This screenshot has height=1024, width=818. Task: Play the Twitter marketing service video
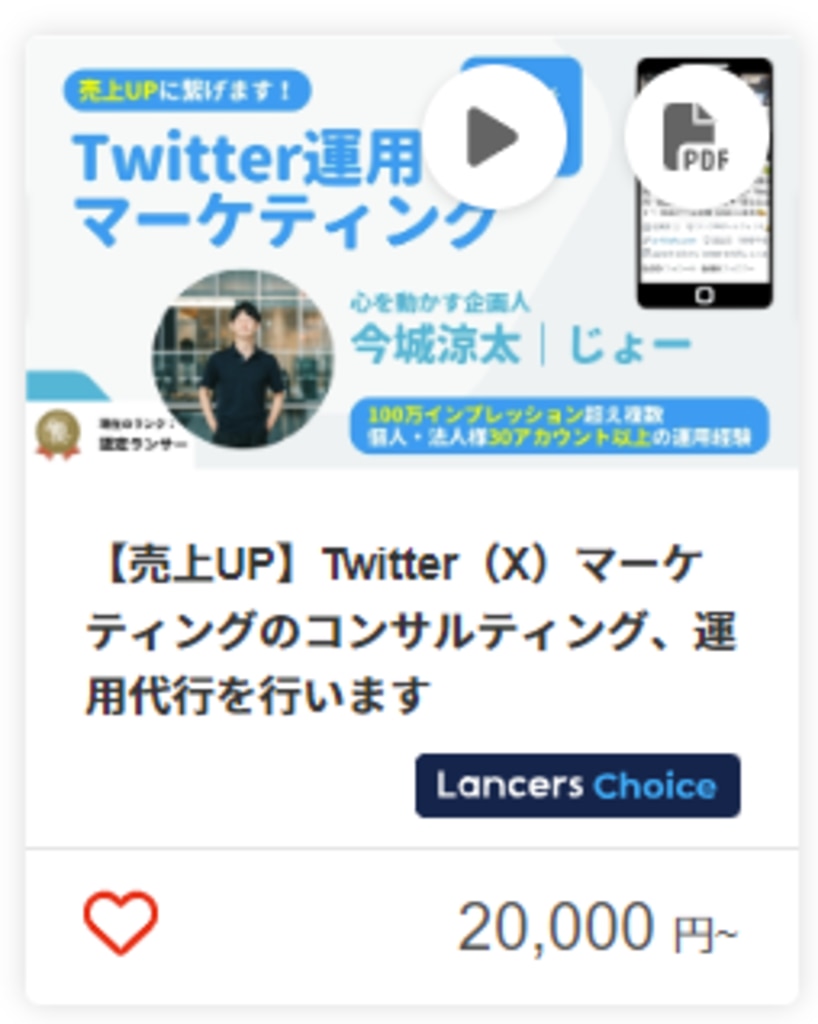tap(494, 137)
